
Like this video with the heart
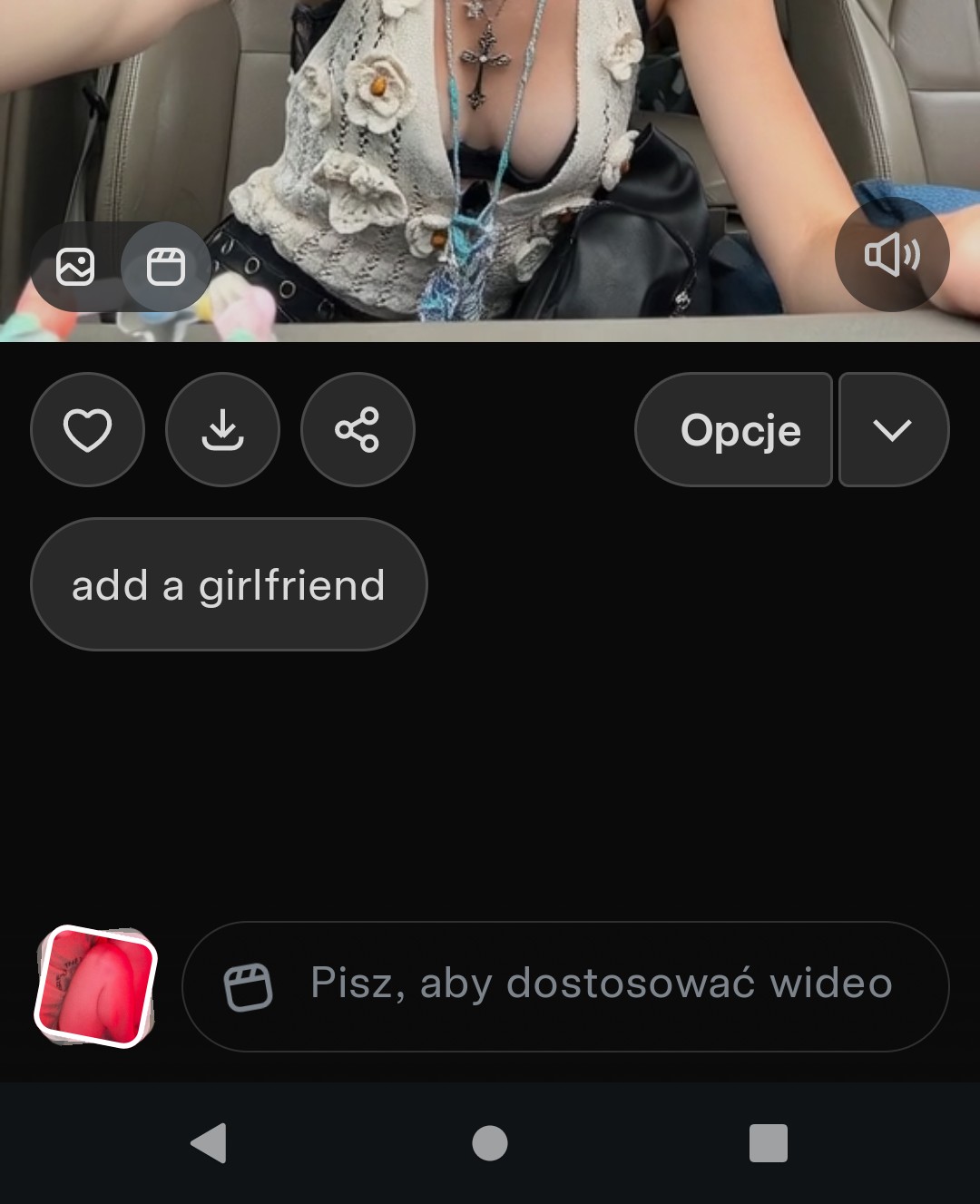87,429
